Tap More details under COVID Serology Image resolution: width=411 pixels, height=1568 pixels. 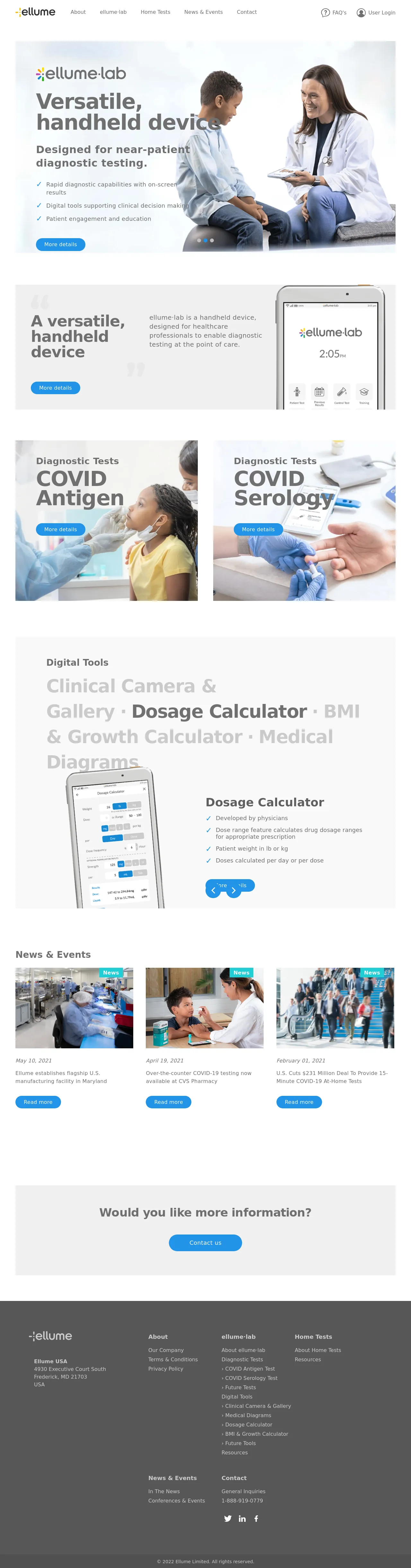coord(258,529)
